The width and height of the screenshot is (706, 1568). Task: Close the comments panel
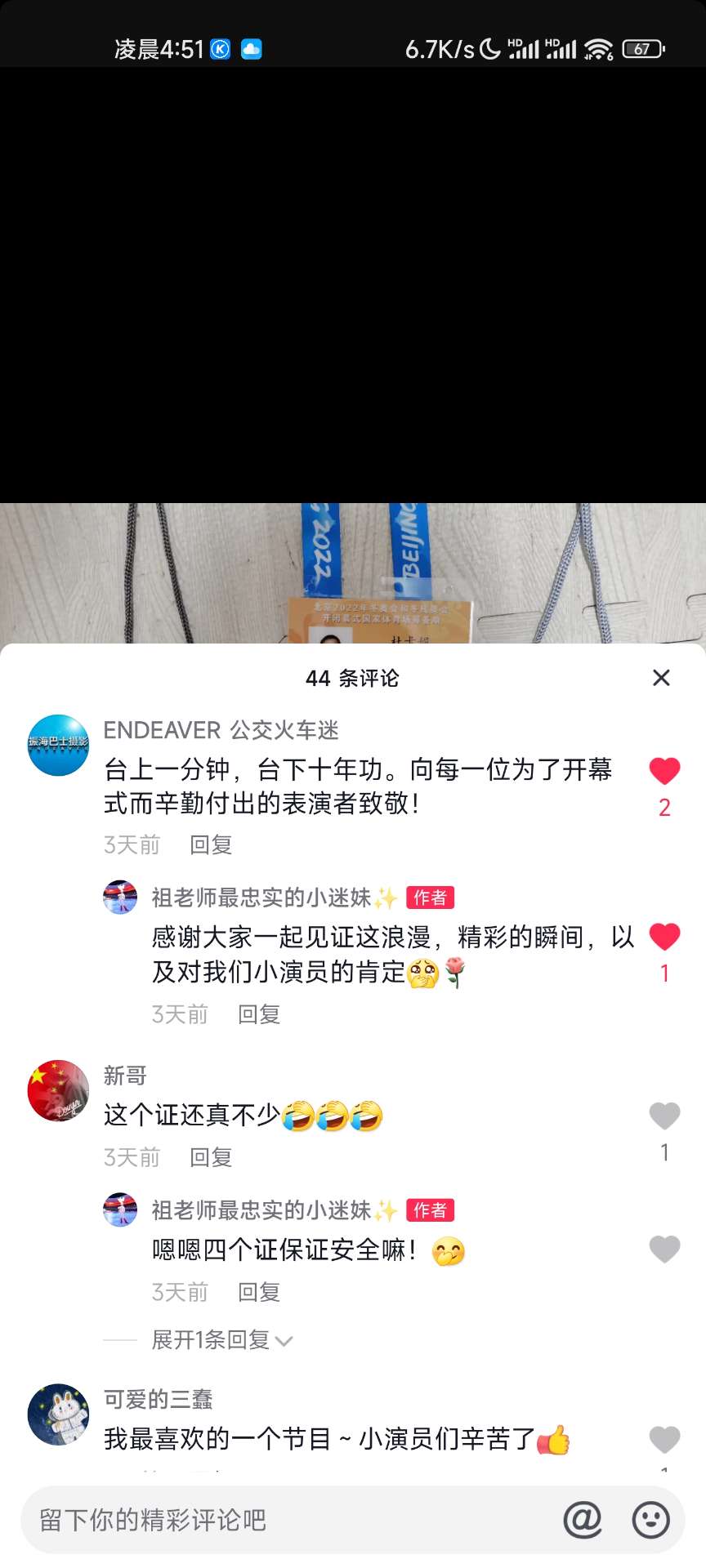click(x=661, y=678)
